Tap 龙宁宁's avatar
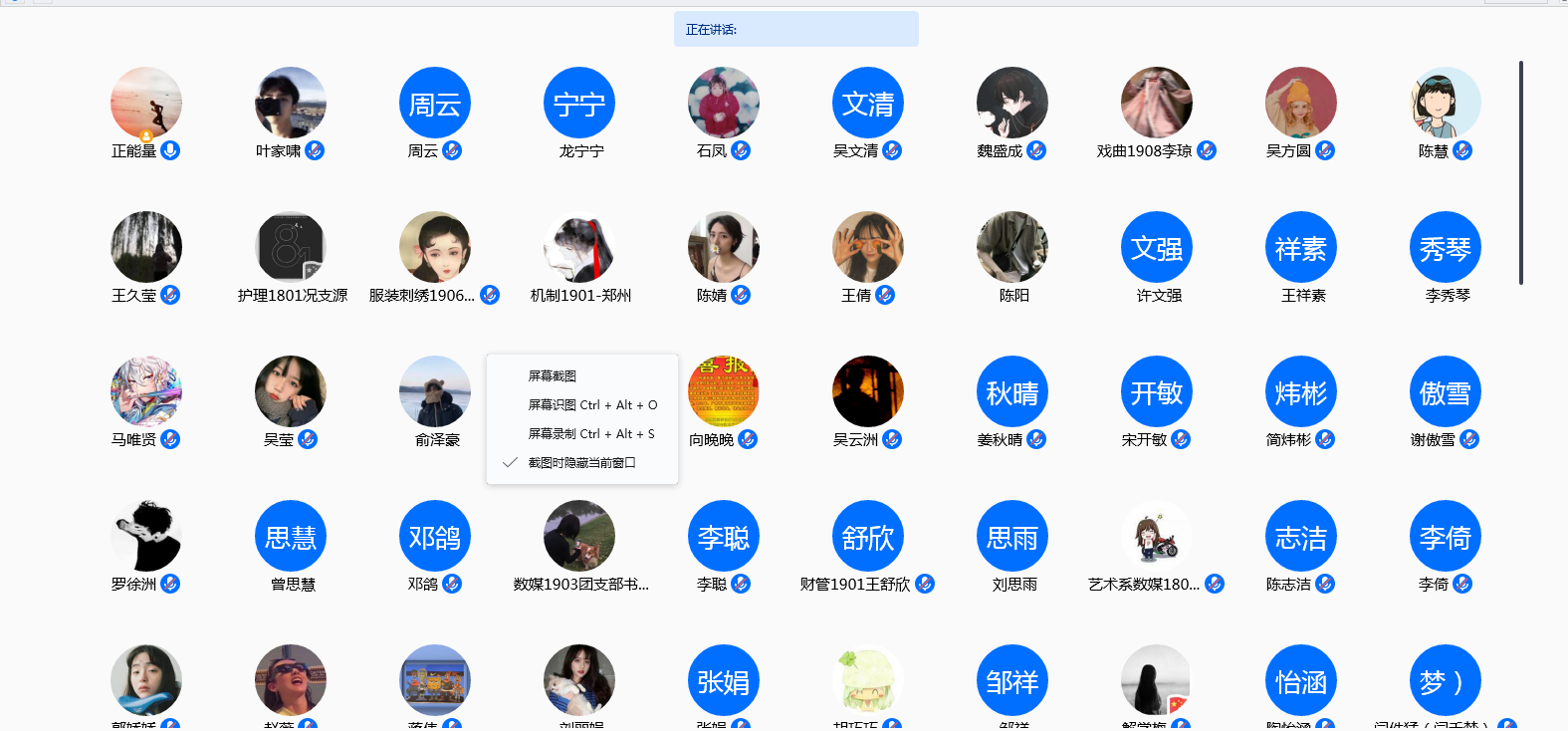The height and width of the screenshot is (731, 1568). (579, 104)
